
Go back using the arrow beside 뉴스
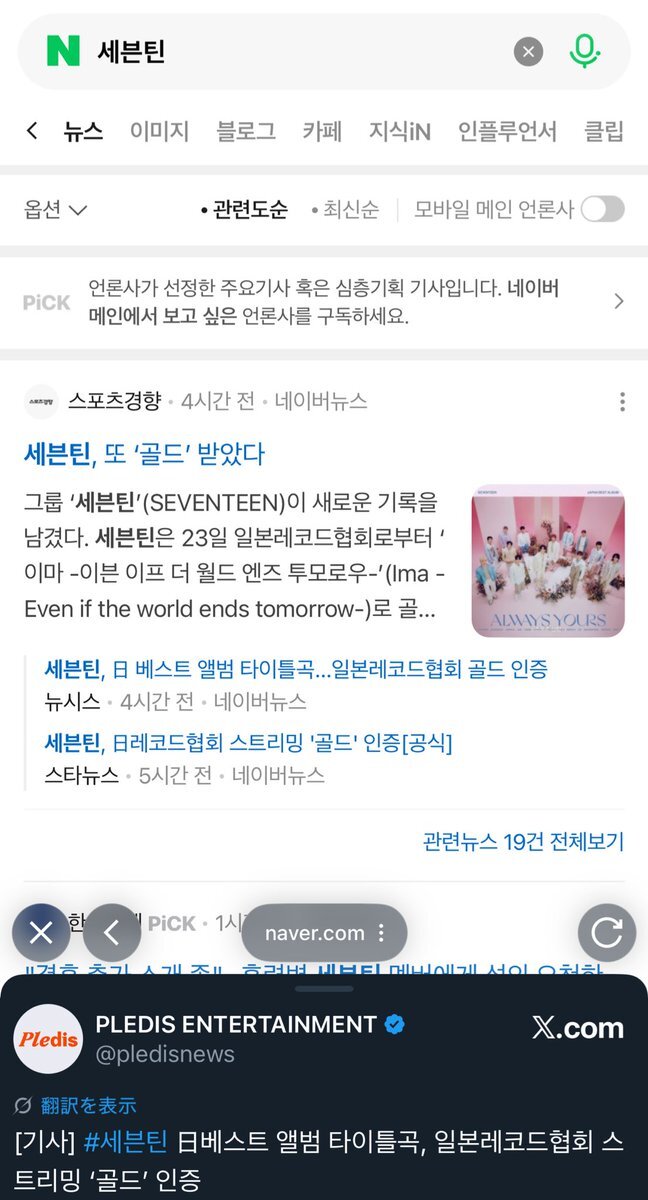coord(32,130)
